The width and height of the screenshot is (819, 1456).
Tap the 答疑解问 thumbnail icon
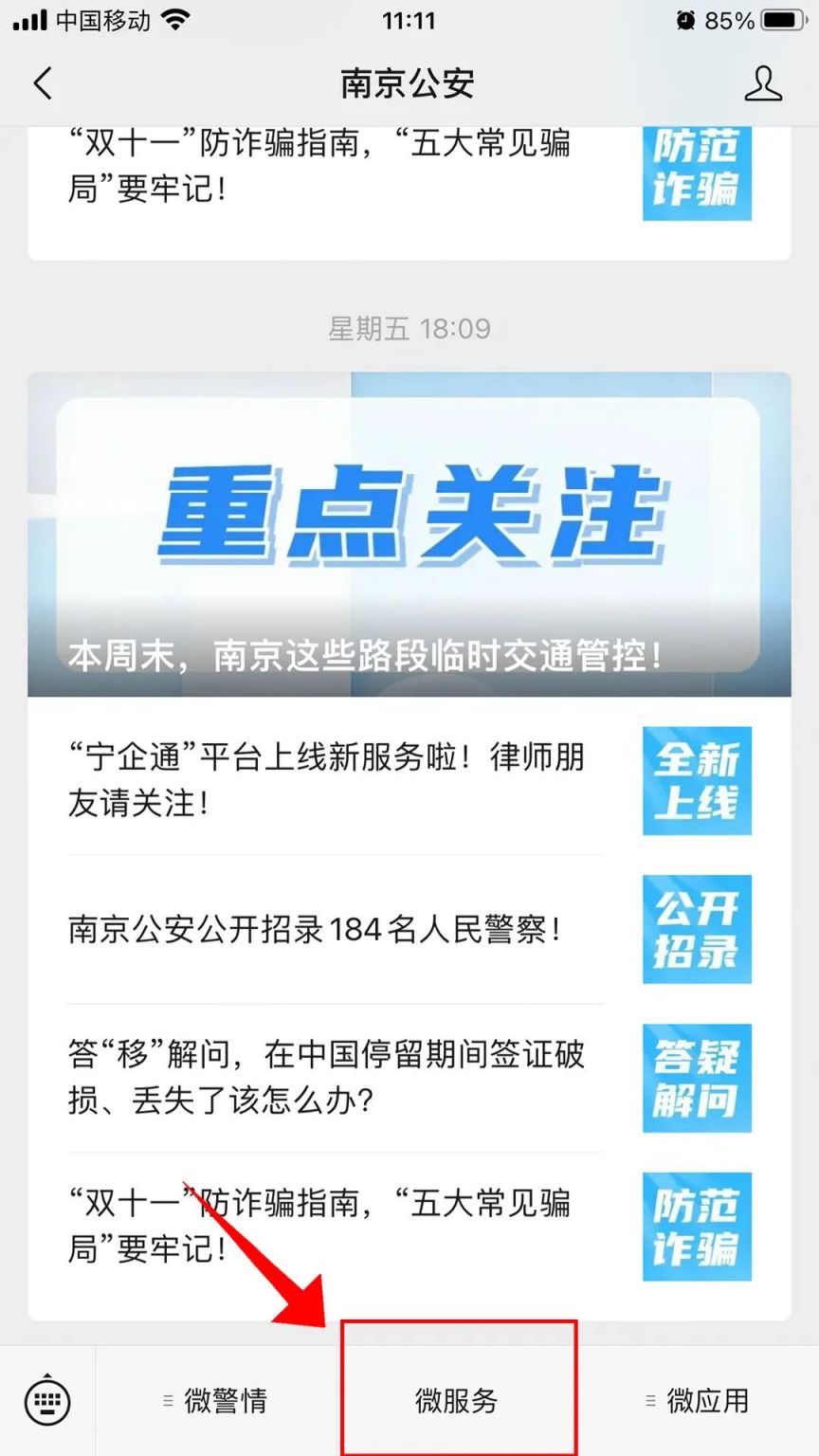(696, 1079)
